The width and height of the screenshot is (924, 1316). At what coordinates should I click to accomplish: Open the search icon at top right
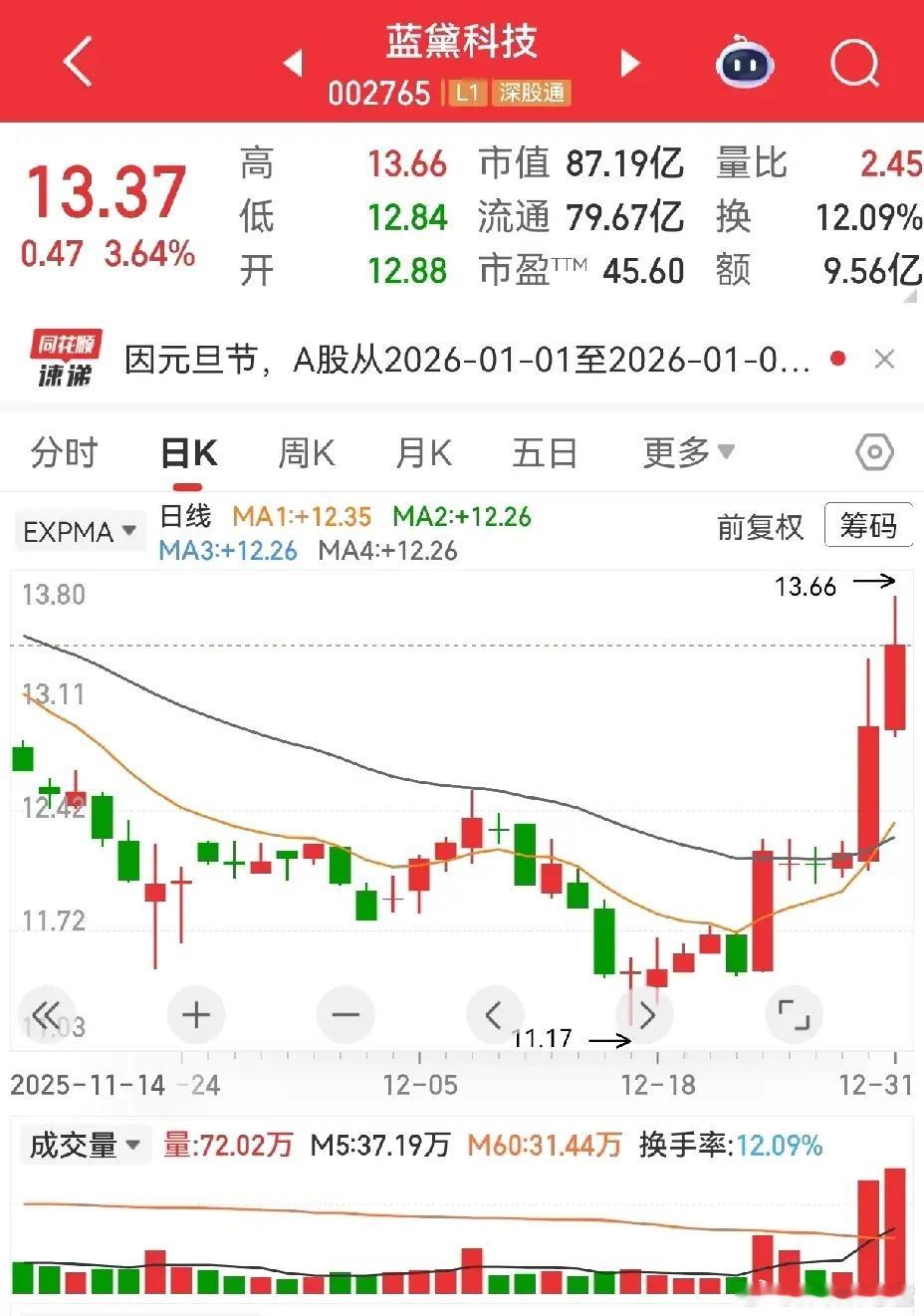click(x=852, y=62)
